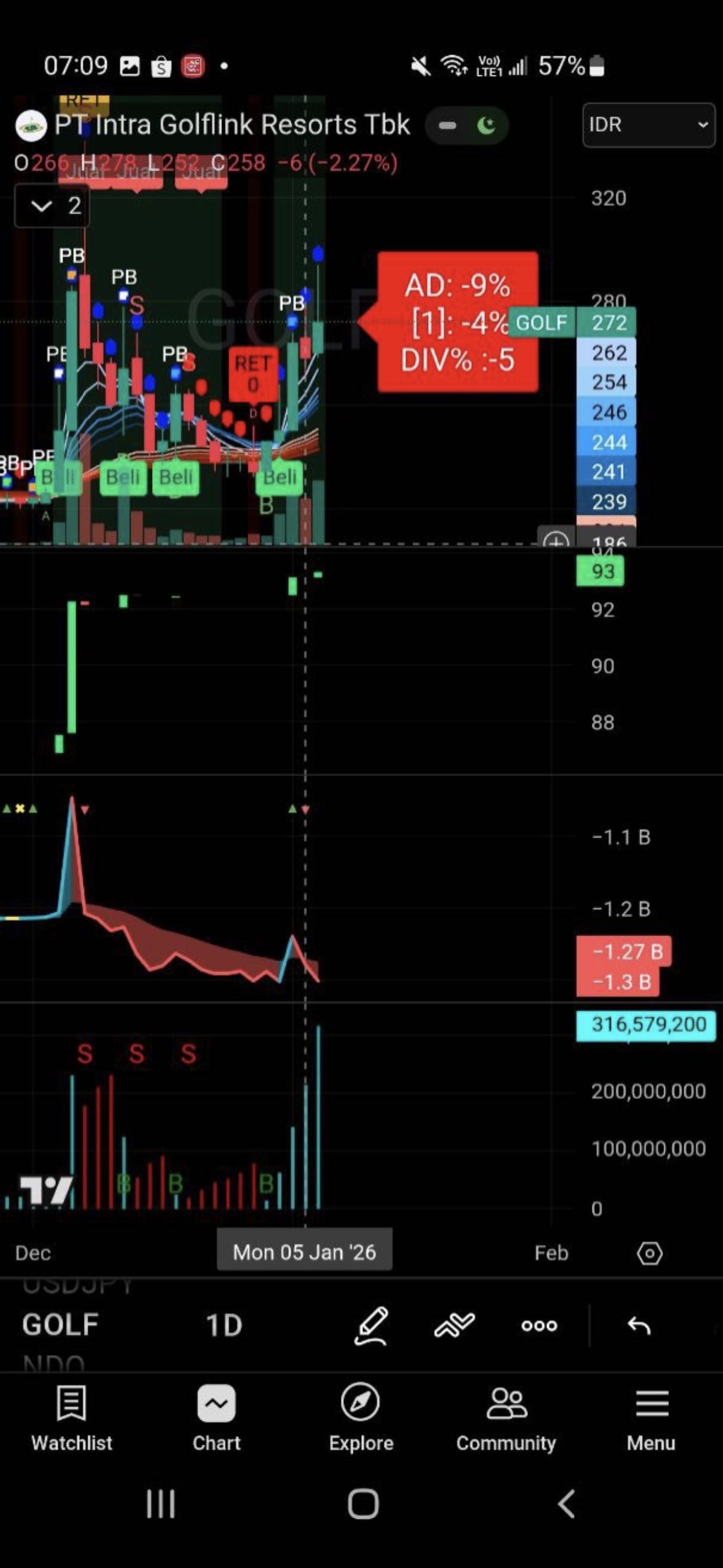
Task: Change the 1D timeframe interval
Action: coord(224,1325)
